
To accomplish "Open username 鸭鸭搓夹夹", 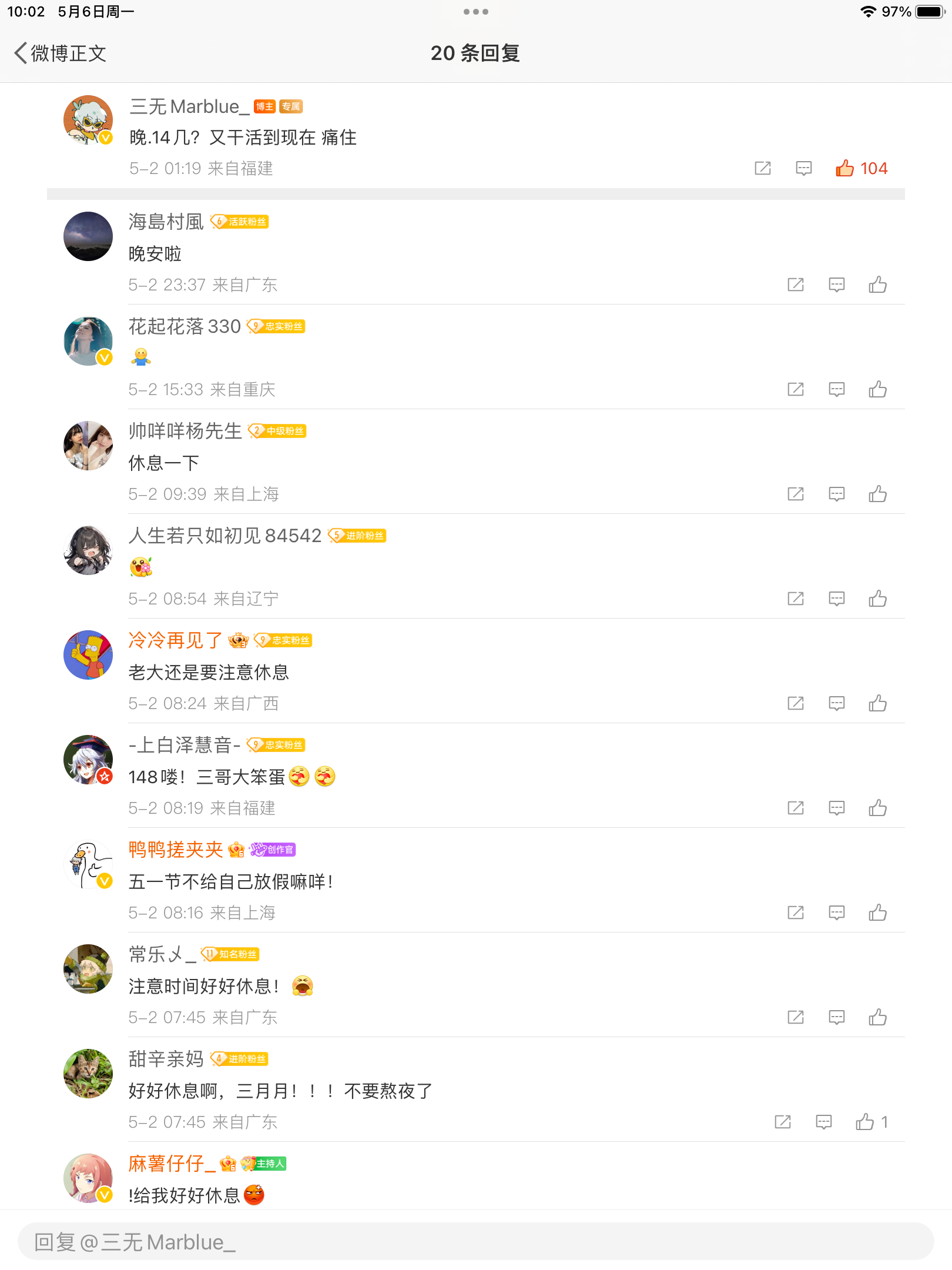I will tap(175, 849).
